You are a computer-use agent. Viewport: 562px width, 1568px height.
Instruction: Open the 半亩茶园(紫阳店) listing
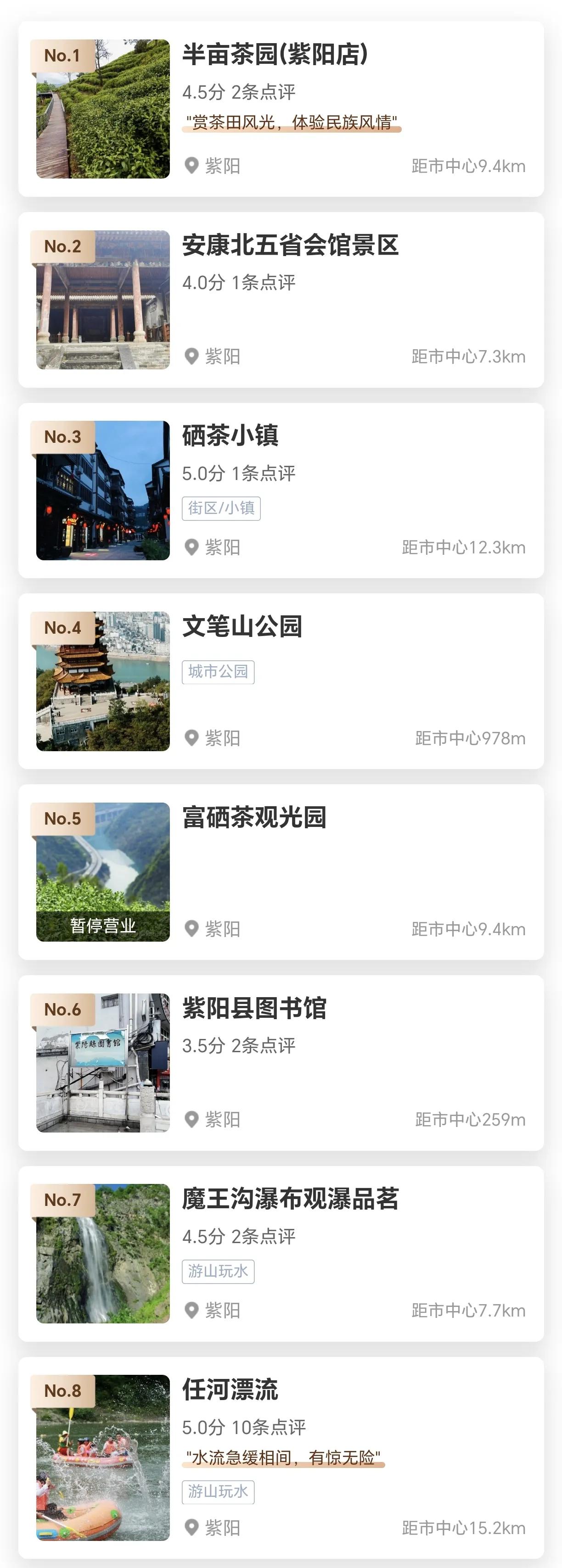[275, 54]
